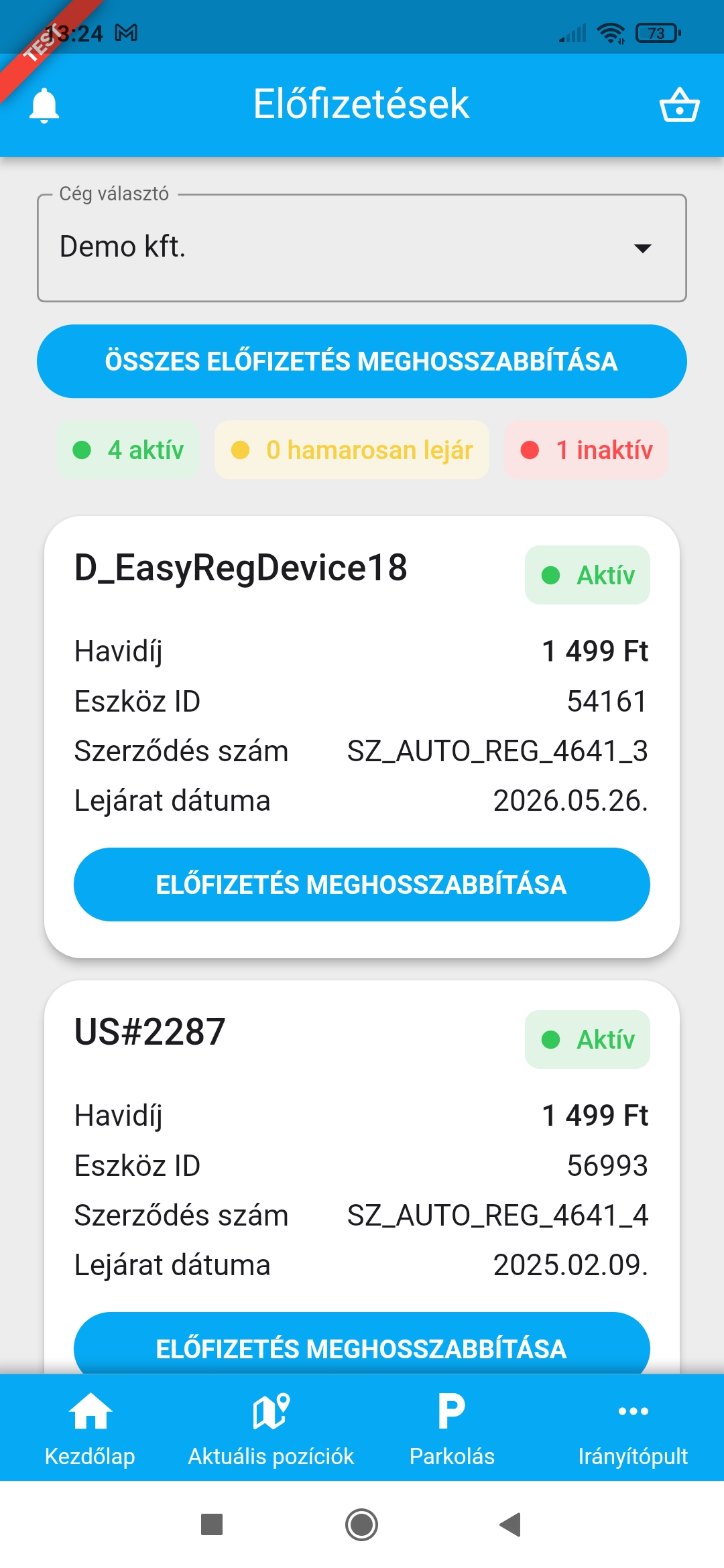Open the Irányítópult tab

click(x=633, y=1427)
